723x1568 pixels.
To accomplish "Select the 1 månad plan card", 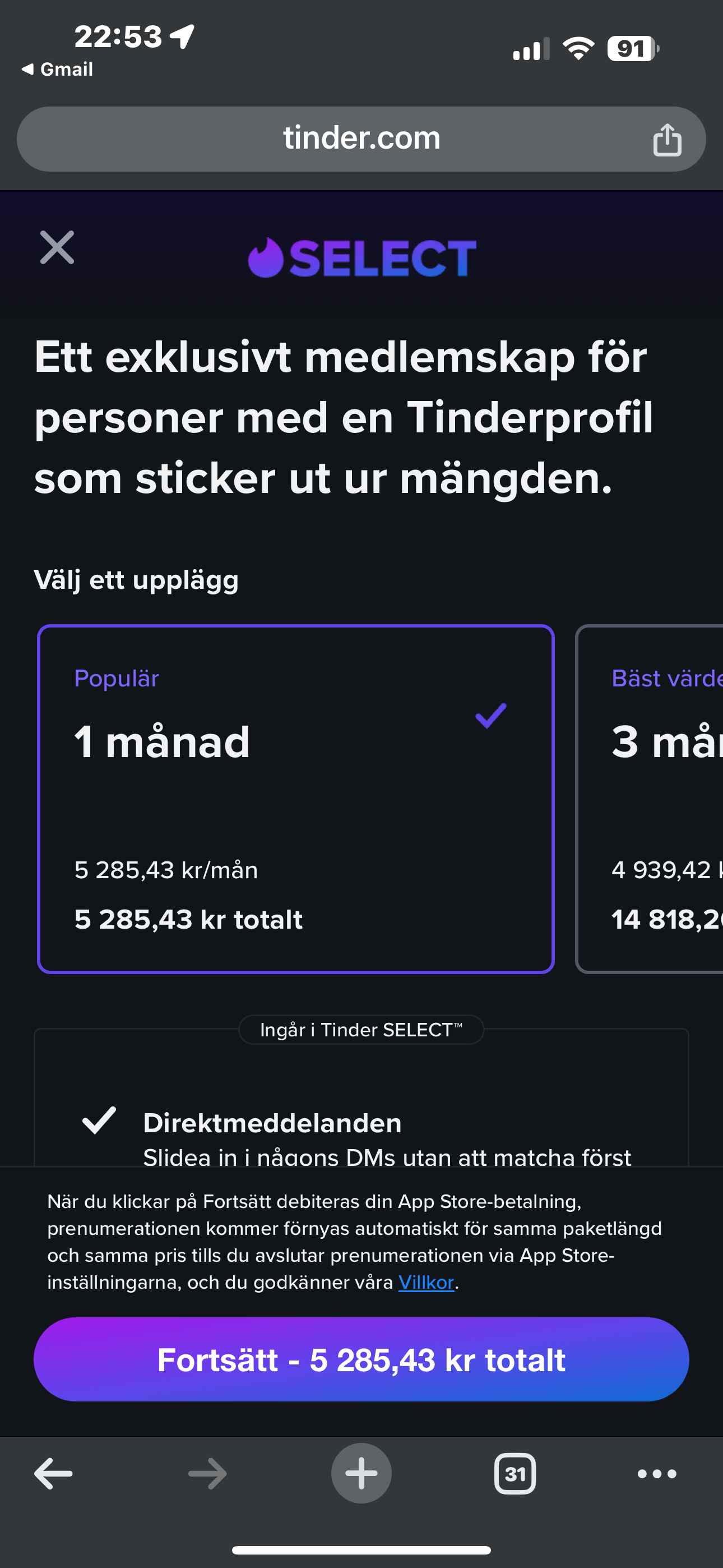I will tap(296, 799).
